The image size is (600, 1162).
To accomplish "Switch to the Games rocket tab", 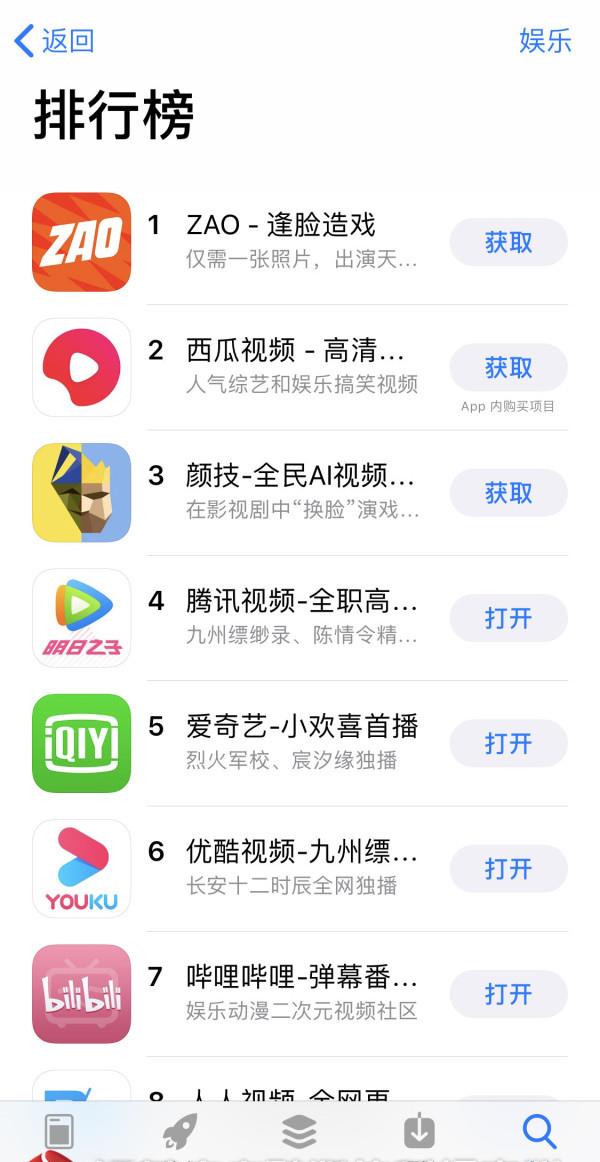I will click(x=180, y=1132).
